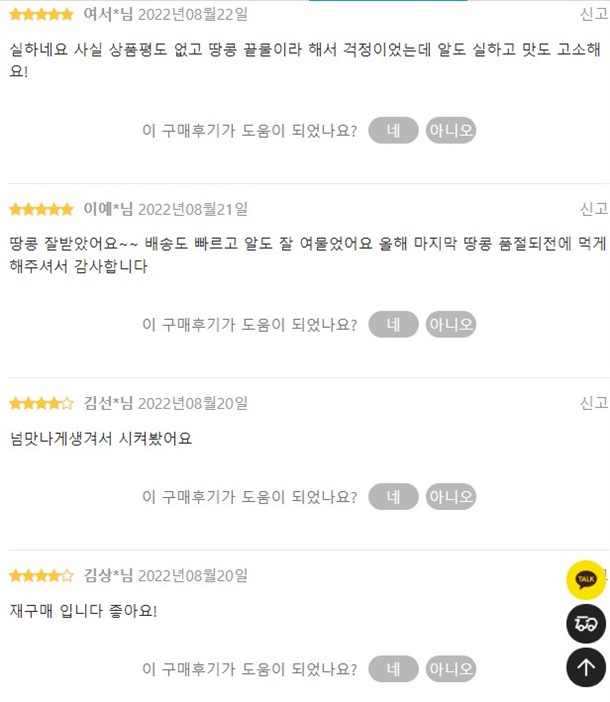Jump to top with the up-arrow button

[x=586, y=667]
